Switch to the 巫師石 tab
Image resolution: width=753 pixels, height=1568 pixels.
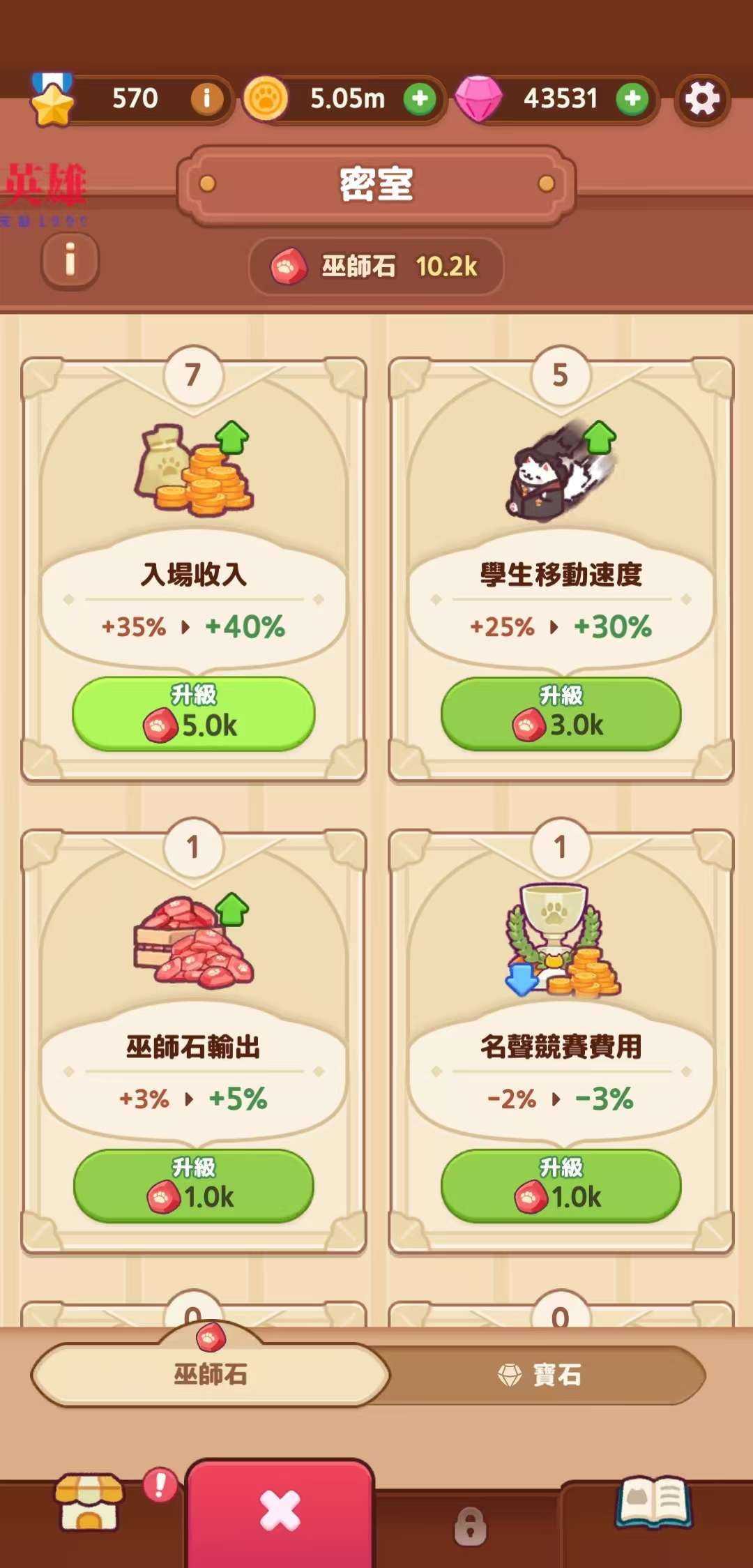pos(211,1374)
